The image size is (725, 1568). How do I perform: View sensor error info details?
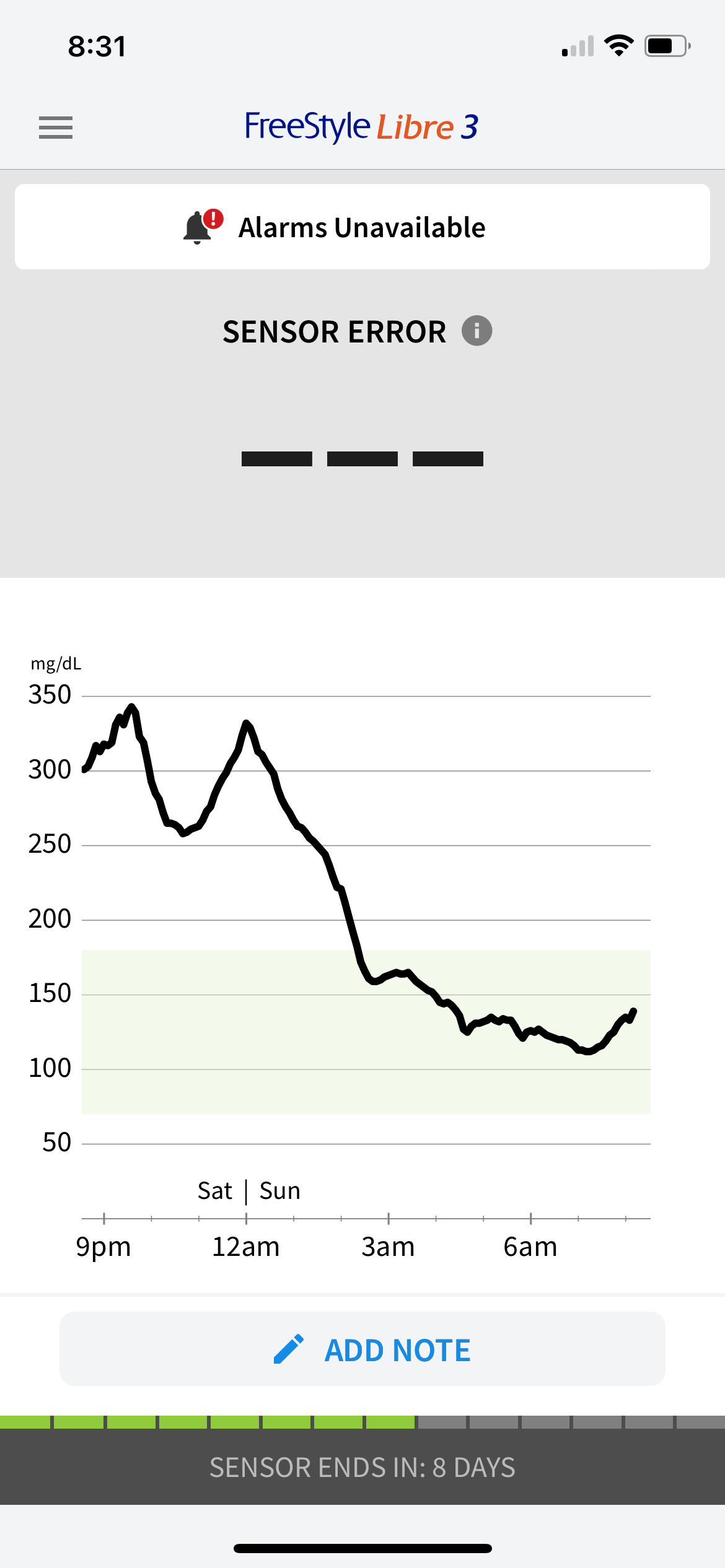477,331
